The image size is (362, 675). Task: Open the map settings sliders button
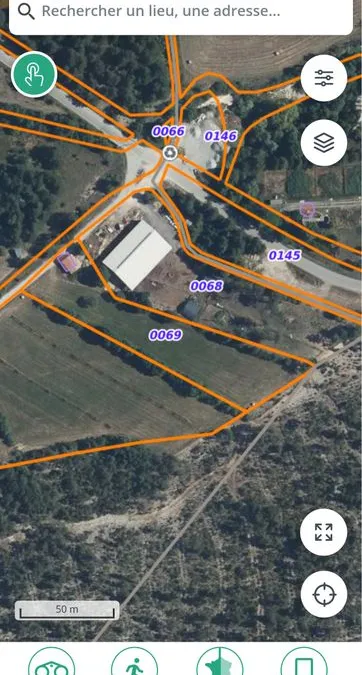pyautogui.click(x=324, y=78)
